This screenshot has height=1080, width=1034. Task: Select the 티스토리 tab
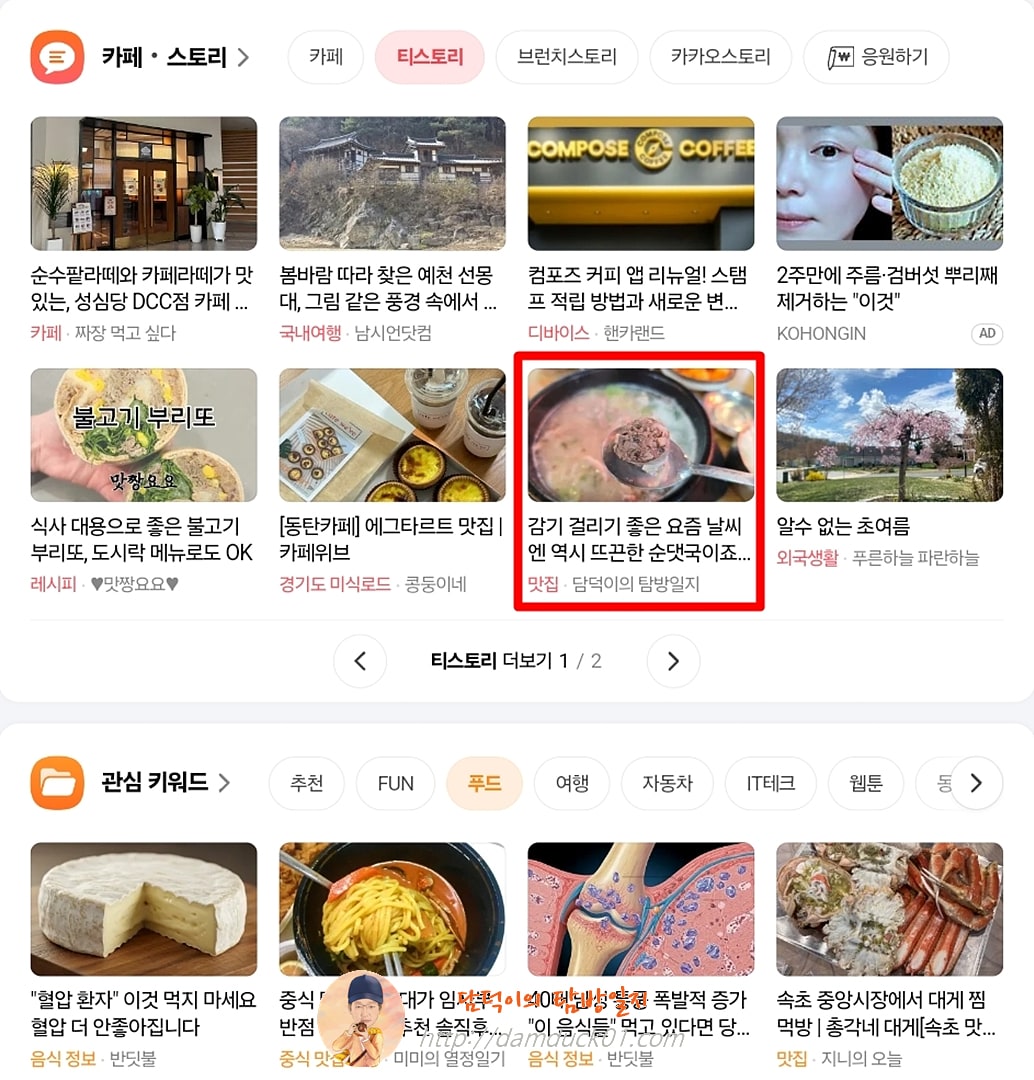429,57
